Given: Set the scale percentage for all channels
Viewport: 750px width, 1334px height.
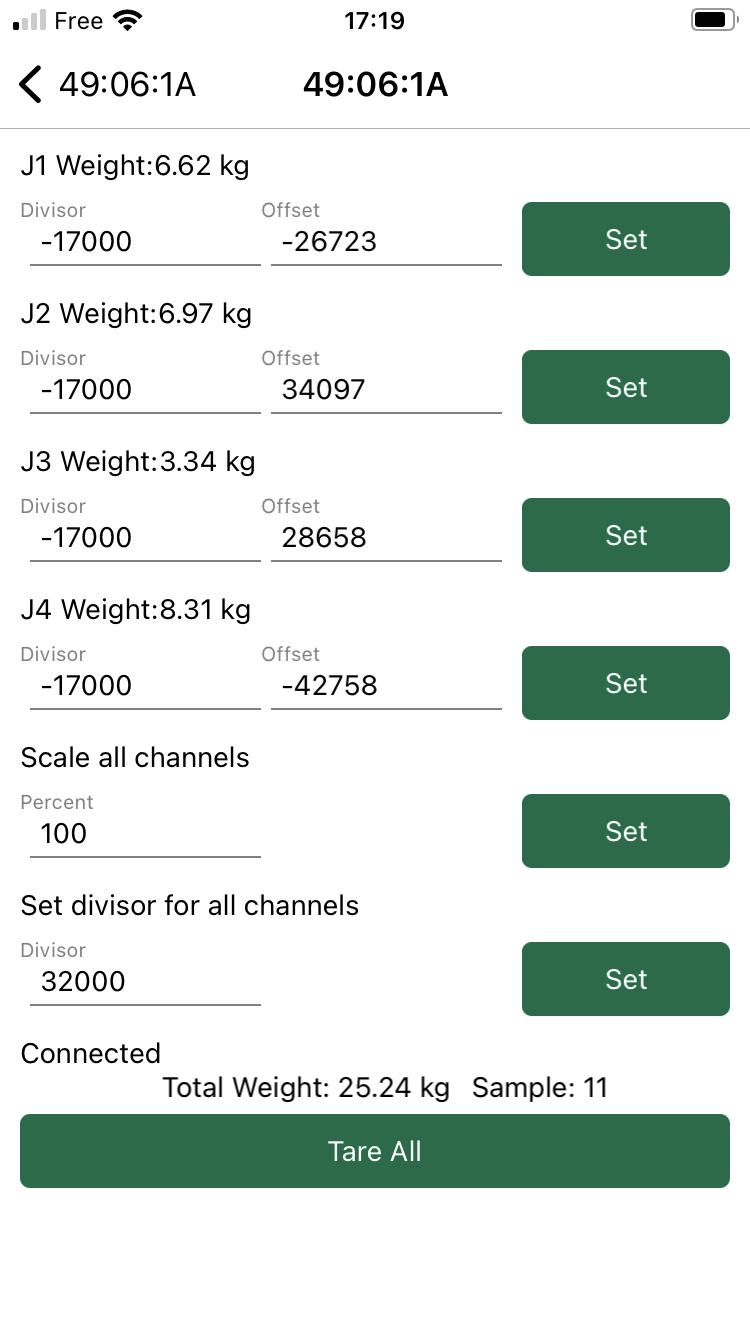Looking at the screenshot, I should (625, 831).
